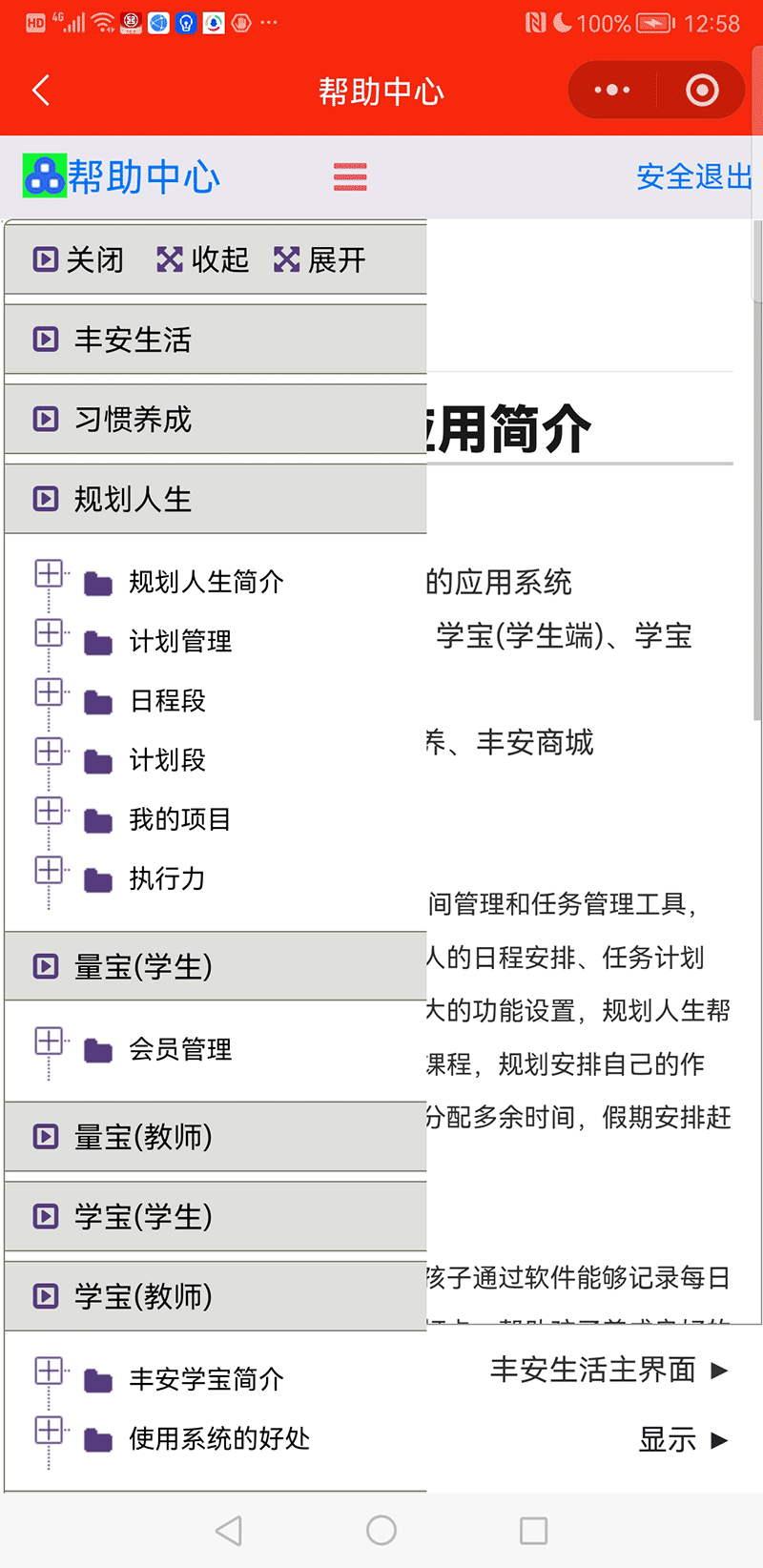
Task: Select 计划管理 in the tree
Action: click(180, 641)
